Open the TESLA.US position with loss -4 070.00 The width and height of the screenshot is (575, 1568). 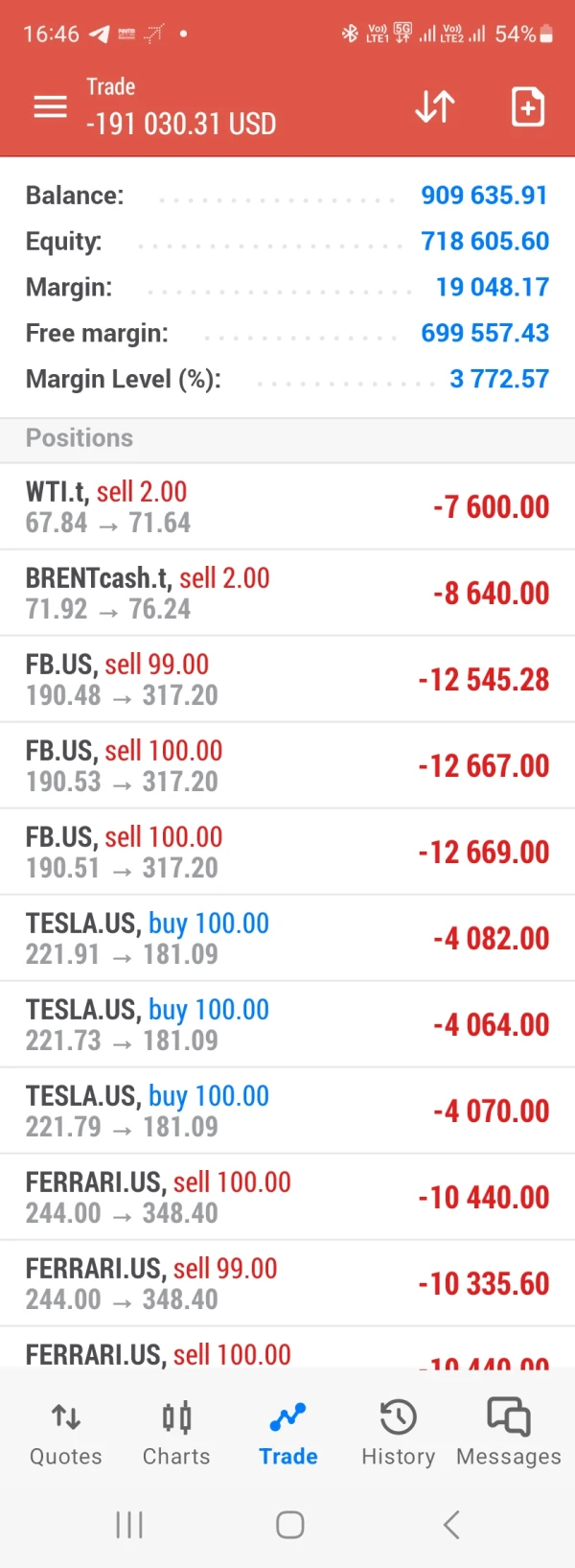[x=287, y=1111]
